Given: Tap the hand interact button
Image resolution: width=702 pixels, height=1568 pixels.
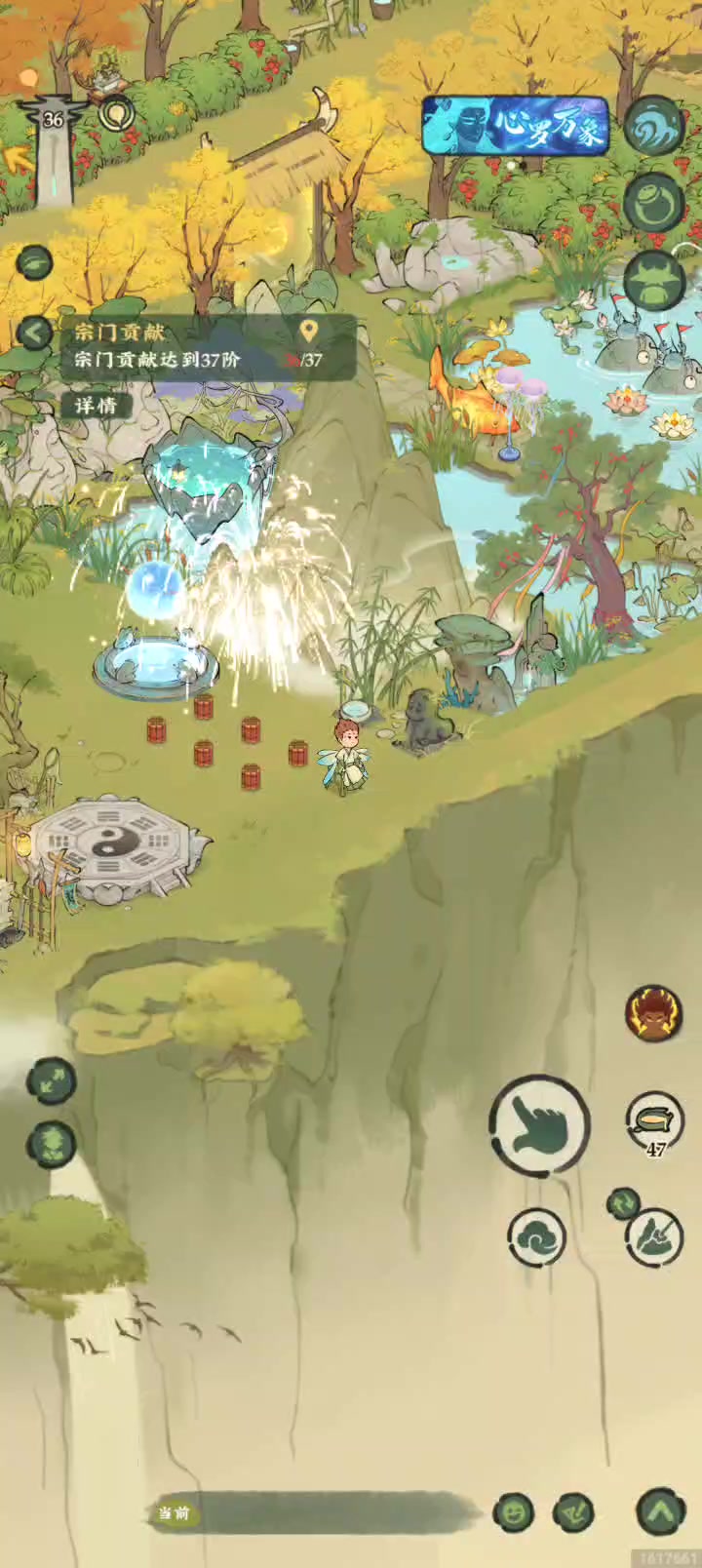Looking at the screenshot, I should coord(538,1124).
